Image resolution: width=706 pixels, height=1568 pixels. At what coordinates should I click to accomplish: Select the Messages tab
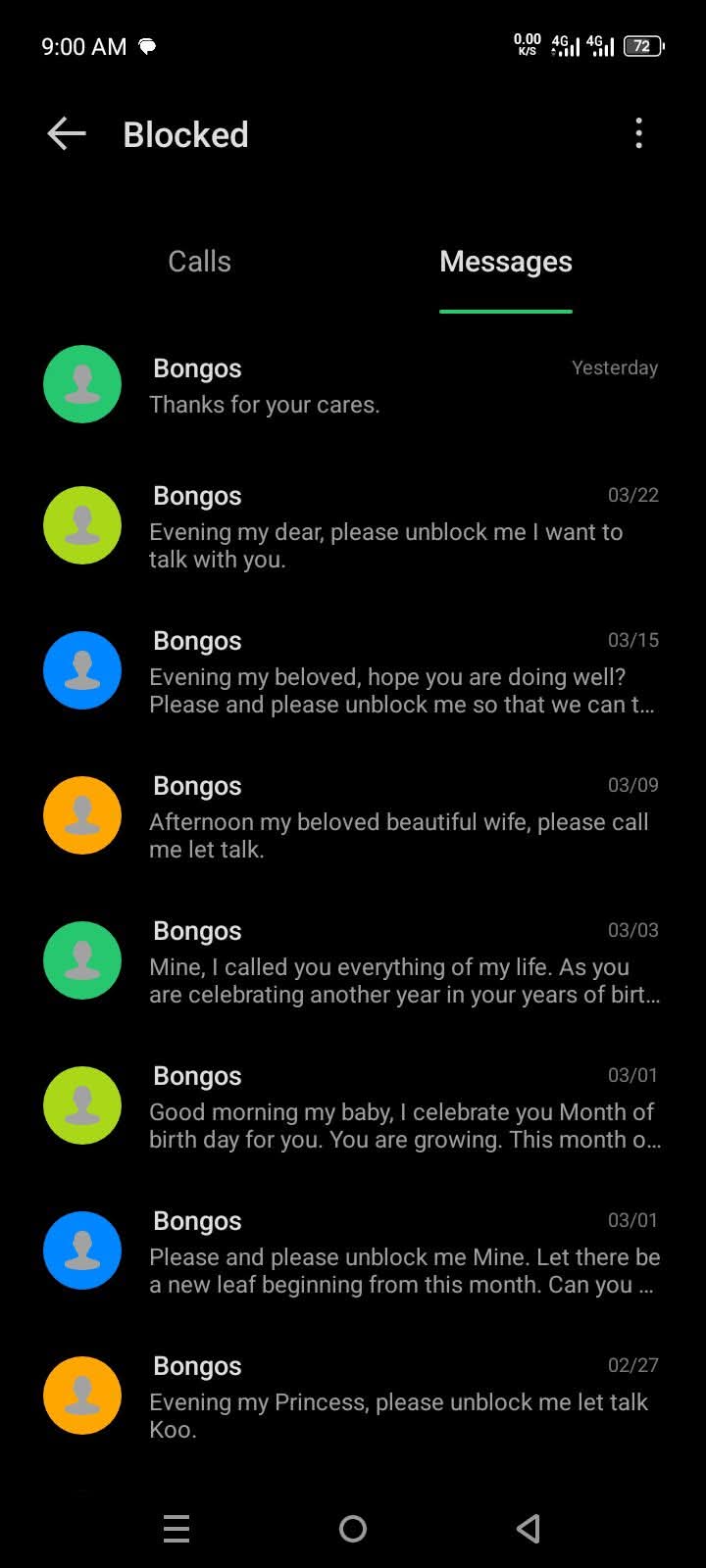click(x=505, y=262)
